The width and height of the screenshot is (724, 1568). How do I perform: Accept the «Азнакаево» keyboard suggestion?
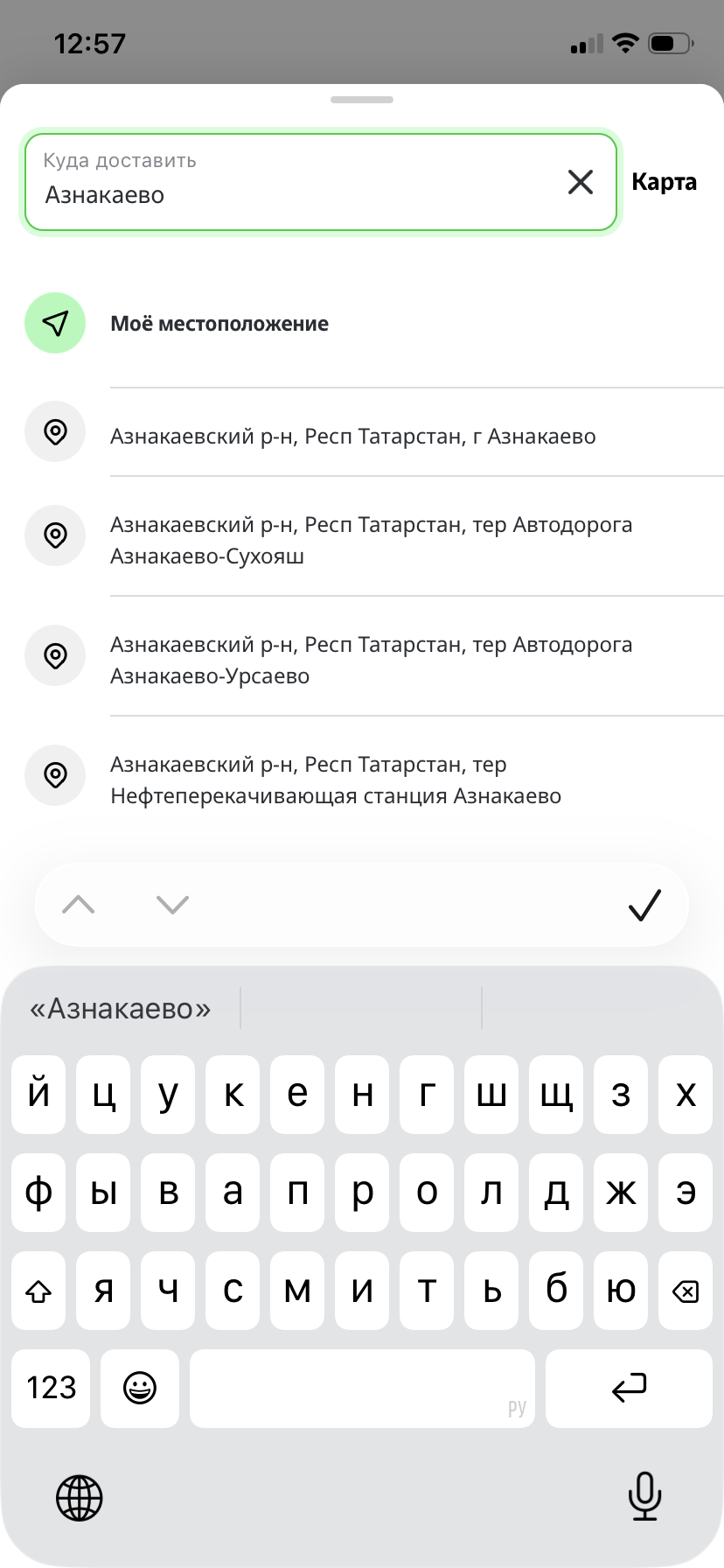(x=121, y=1009)
